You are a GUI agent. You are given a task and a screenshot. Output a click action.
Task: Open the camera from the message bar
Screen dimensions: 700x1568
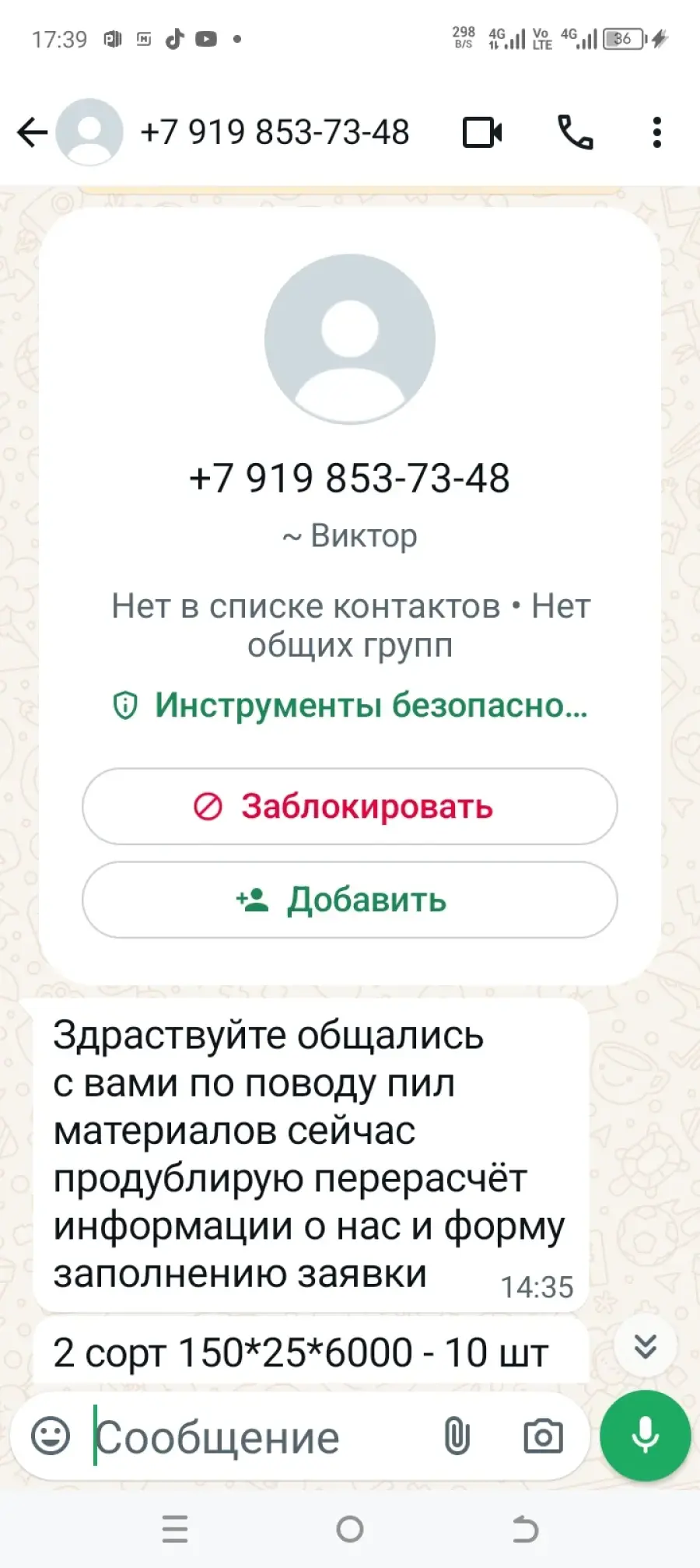coord(543,1436)
